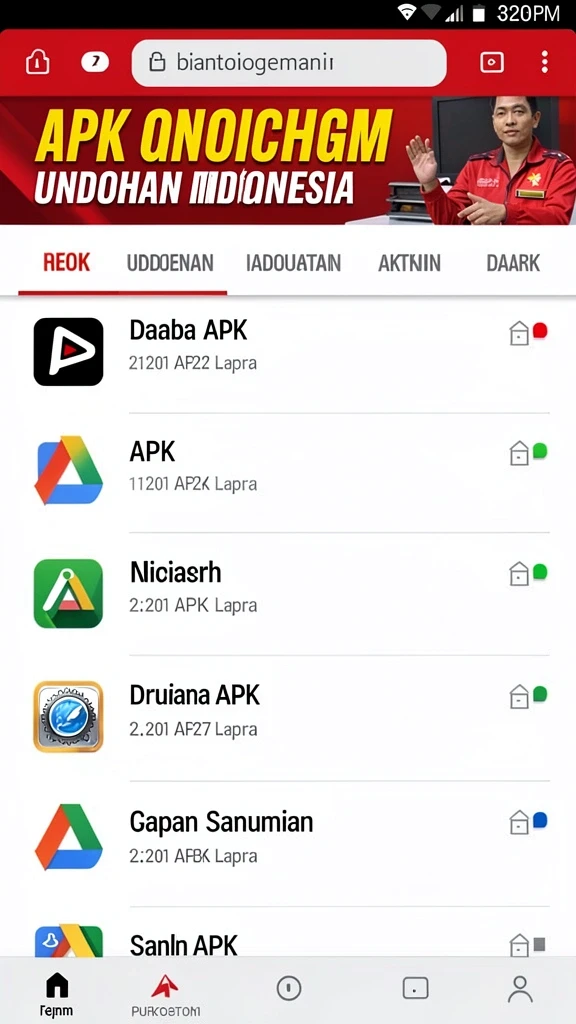The height and width of the screenshot is (1024, 576).
Task: Select the AKTNIN tab
Action: point(409,263)
